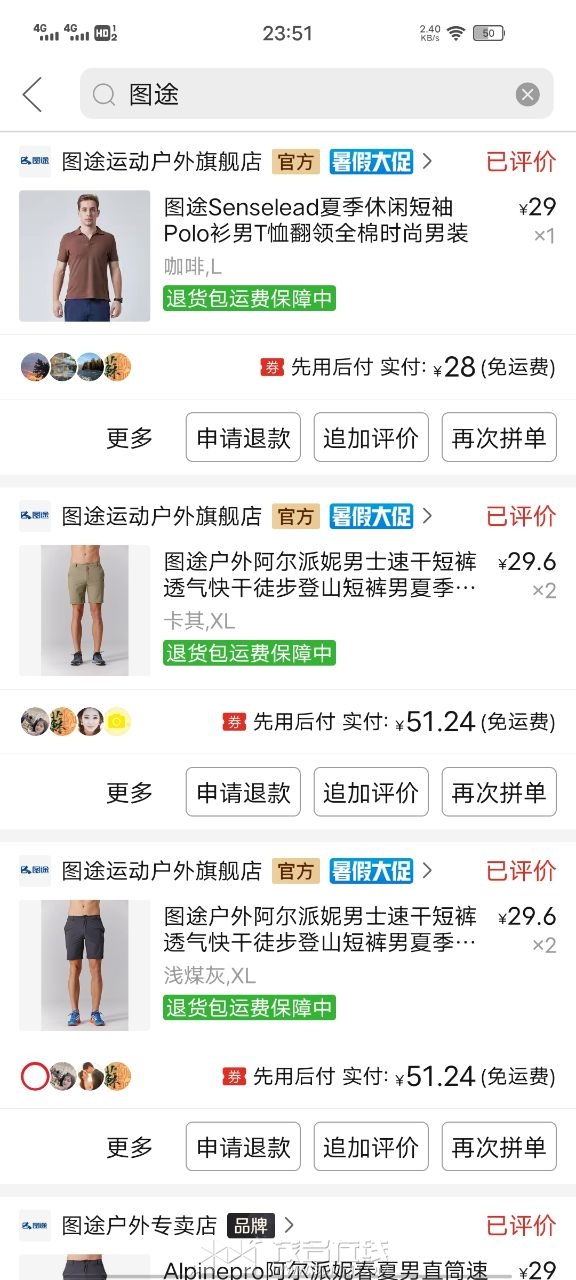The width and height of the screenshot is (576, 1280).
Task: Request a refund for the coffee Polo shirt
Action: pos(243,437)
